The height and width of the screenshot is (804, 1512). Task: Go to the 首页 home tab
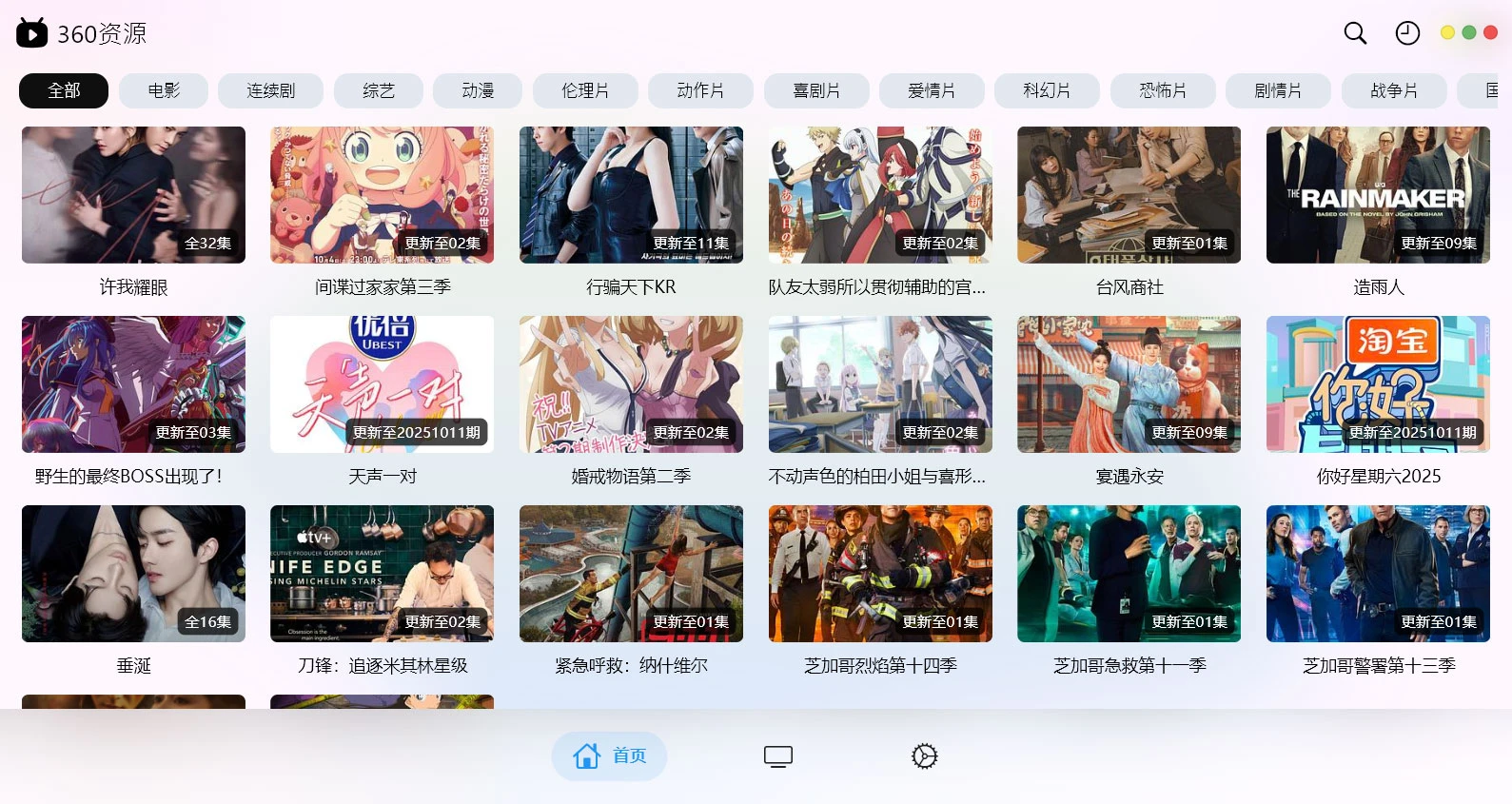pyautogui.click(x=609, y=756)
